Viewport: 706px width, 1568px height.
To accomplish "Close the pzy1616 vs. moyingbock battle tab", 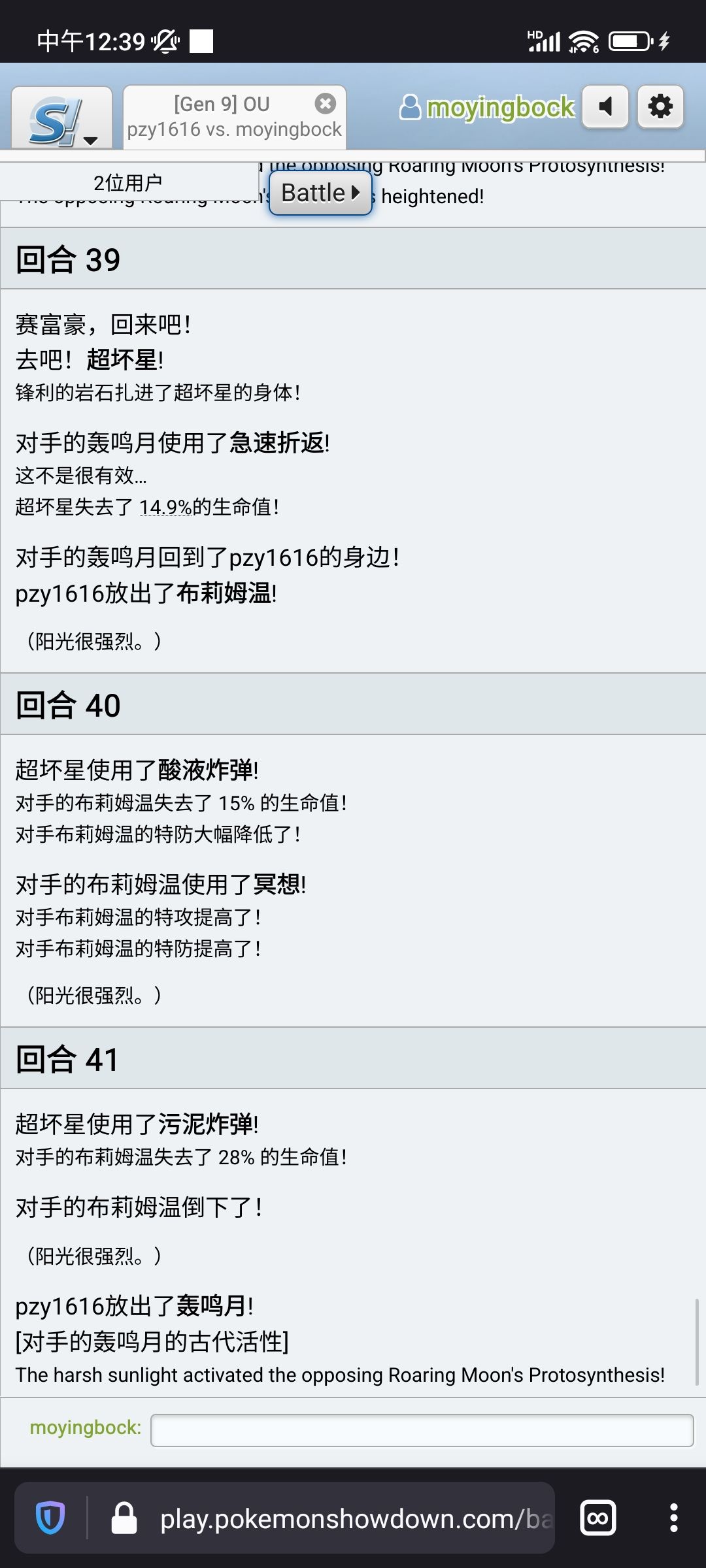I will [x=325, y=103].
